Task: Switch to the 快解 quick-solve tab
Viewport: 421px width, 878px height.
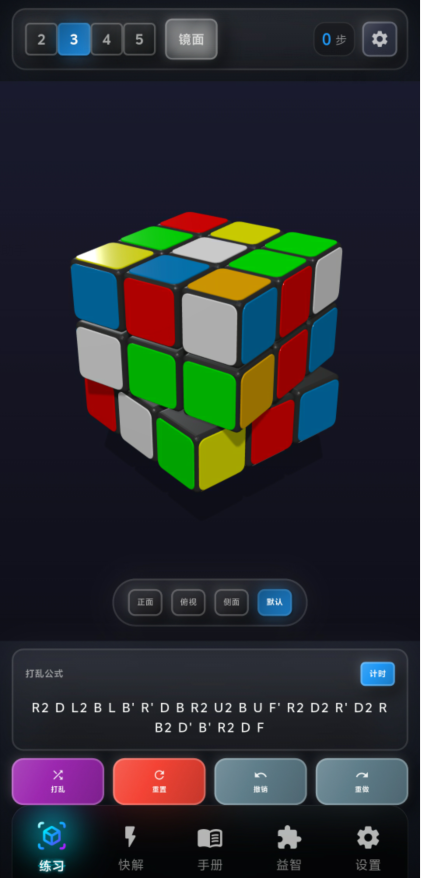Action: (x=130, y=847)
